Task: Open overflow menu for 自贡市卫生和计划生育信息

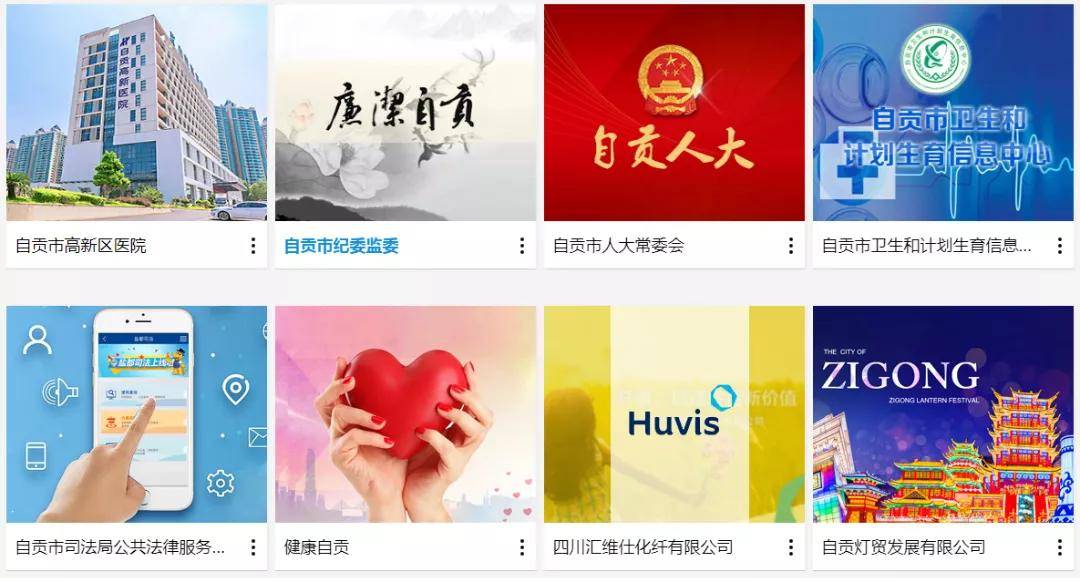Action: (1059, 246)
